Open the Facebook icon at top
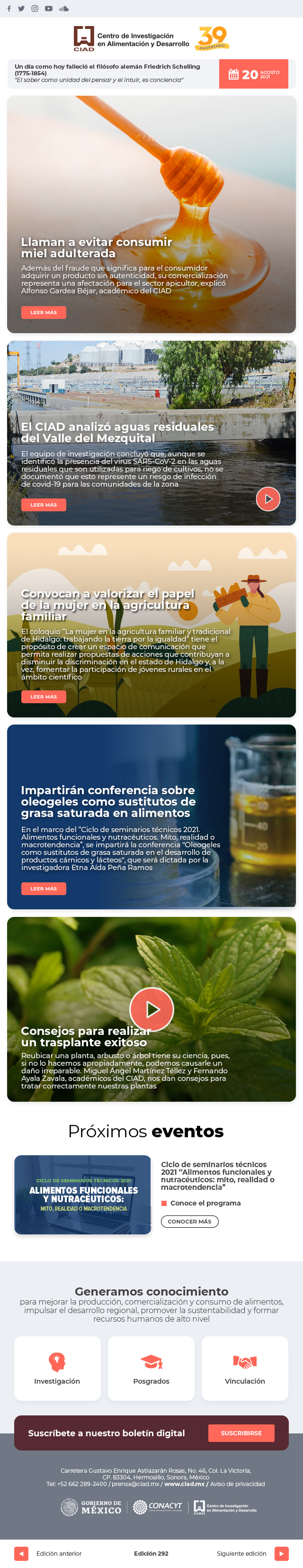Image resolution: width=303 pixels, height=1568 pixels. [9, 9]
